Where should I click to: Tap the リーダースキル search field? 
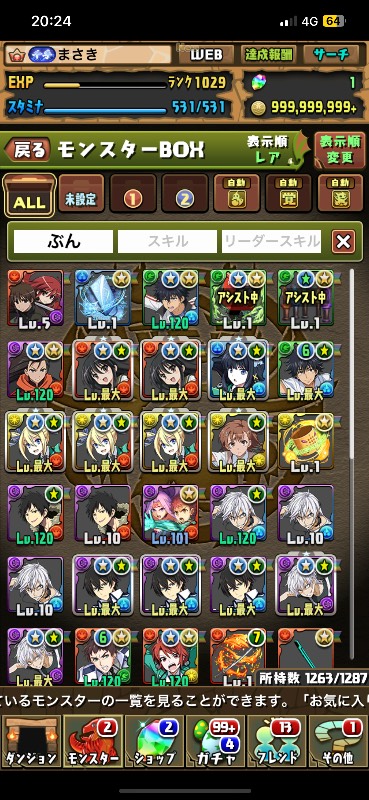(x=272, y=241)
